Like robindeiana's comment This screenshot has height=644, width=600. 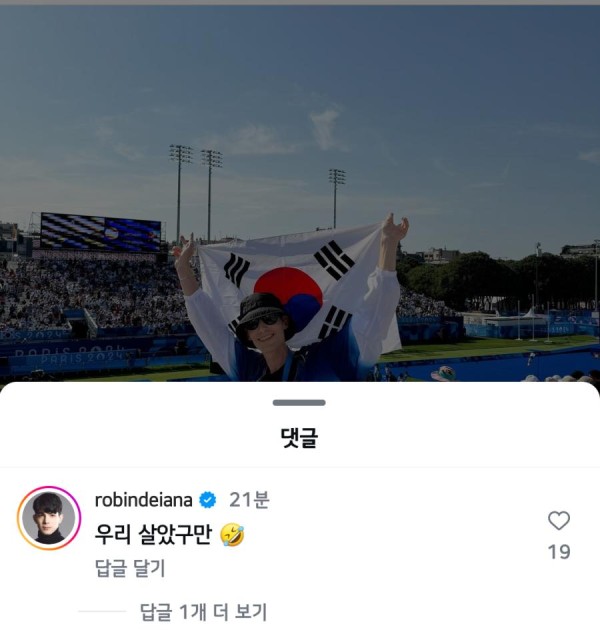click(559, 520)
